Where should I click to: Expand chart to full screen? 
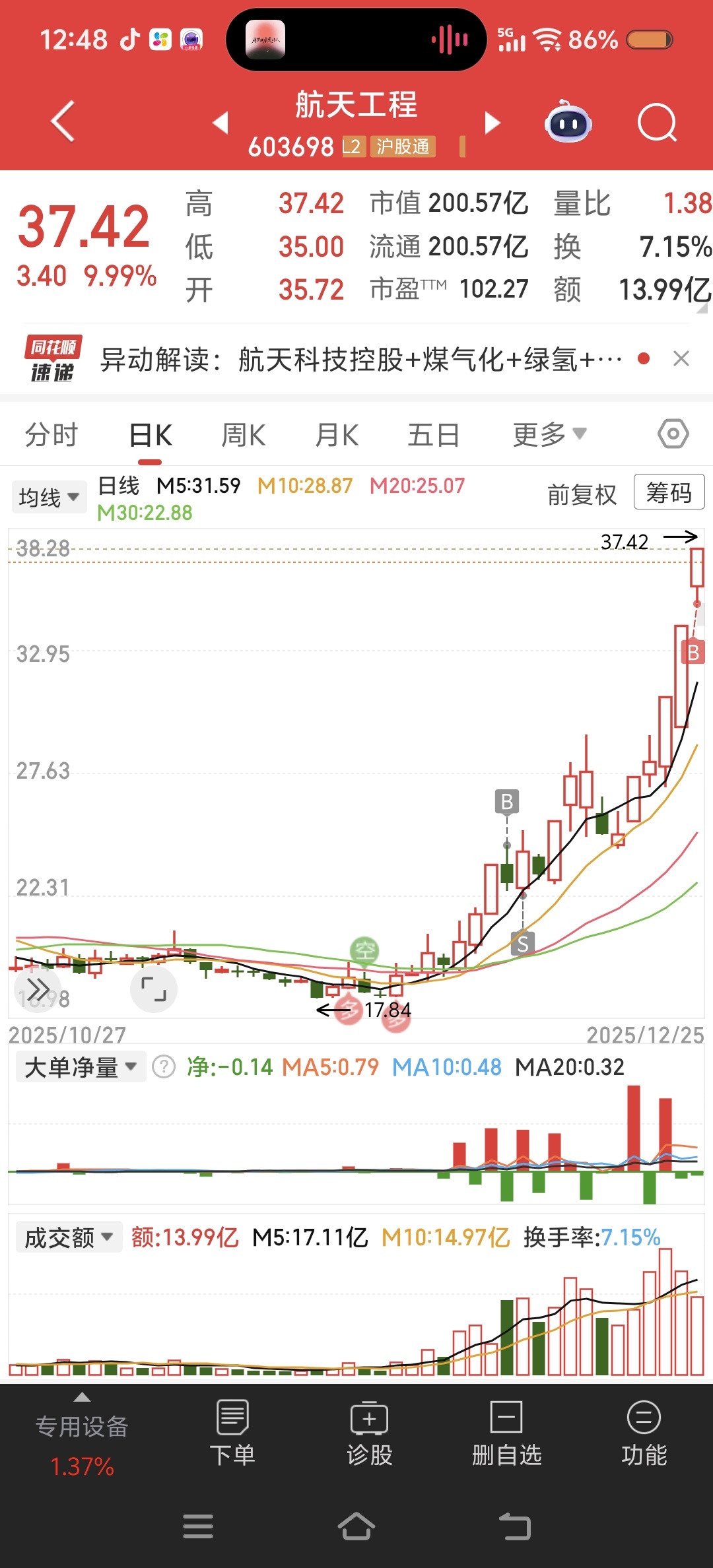154,989
